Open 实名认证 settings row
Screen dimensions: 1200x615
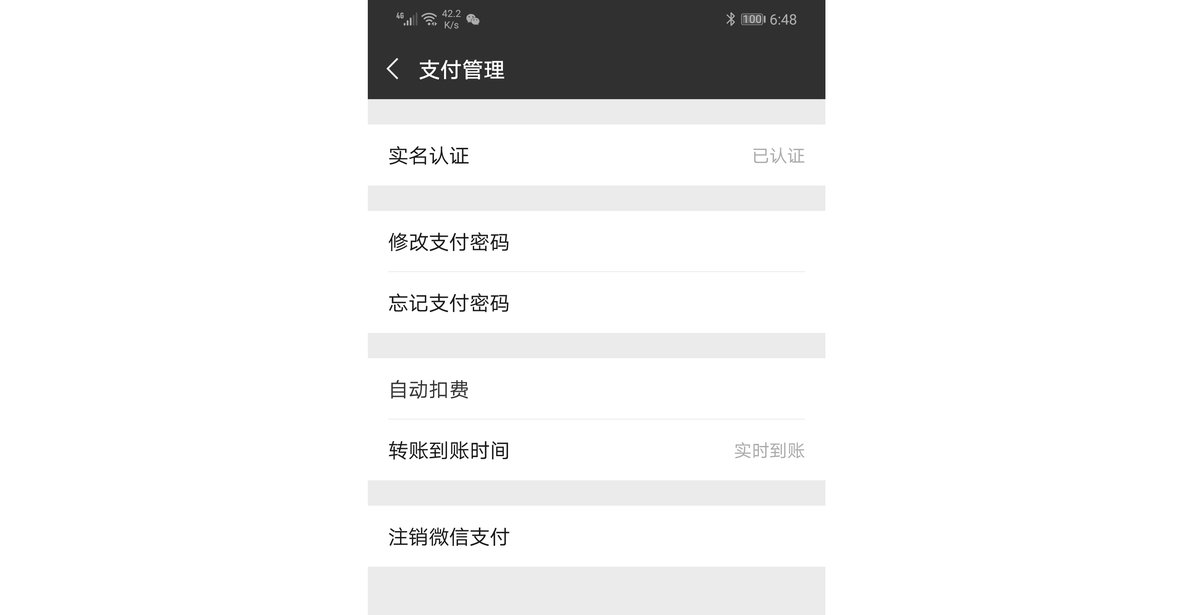pyautogui.click(x=596, y=156)
